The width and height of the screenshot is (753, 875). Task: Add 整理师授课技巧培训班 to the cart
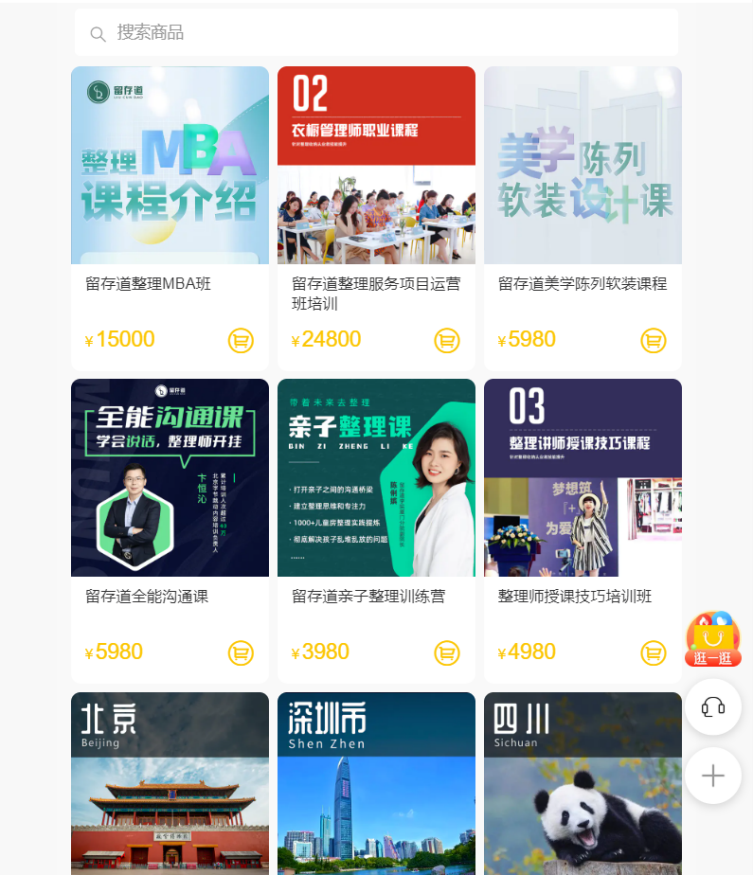point(653,653)
